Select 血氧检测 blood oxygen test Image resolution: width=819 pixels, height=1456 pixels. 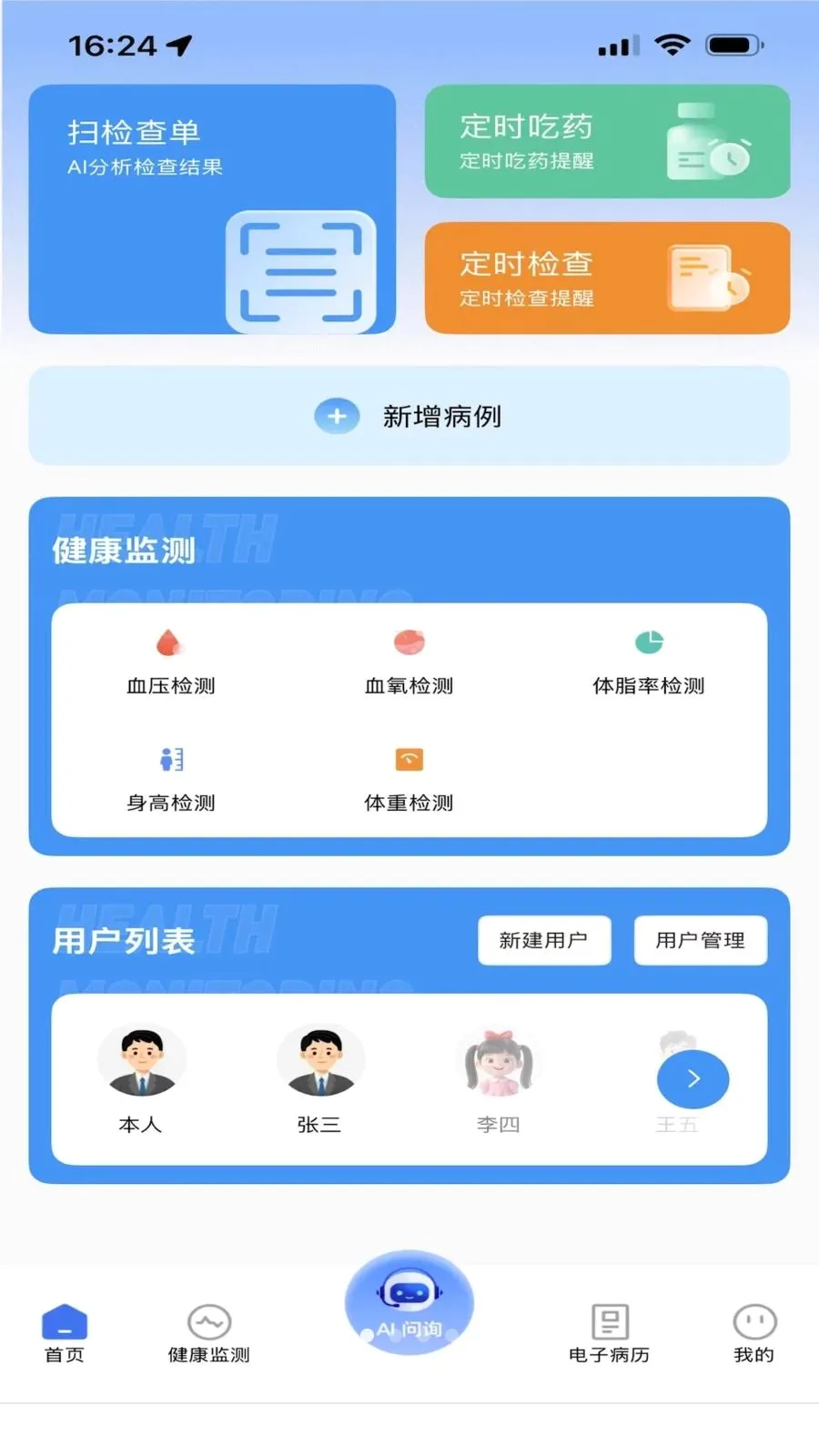tap(409, 662)
